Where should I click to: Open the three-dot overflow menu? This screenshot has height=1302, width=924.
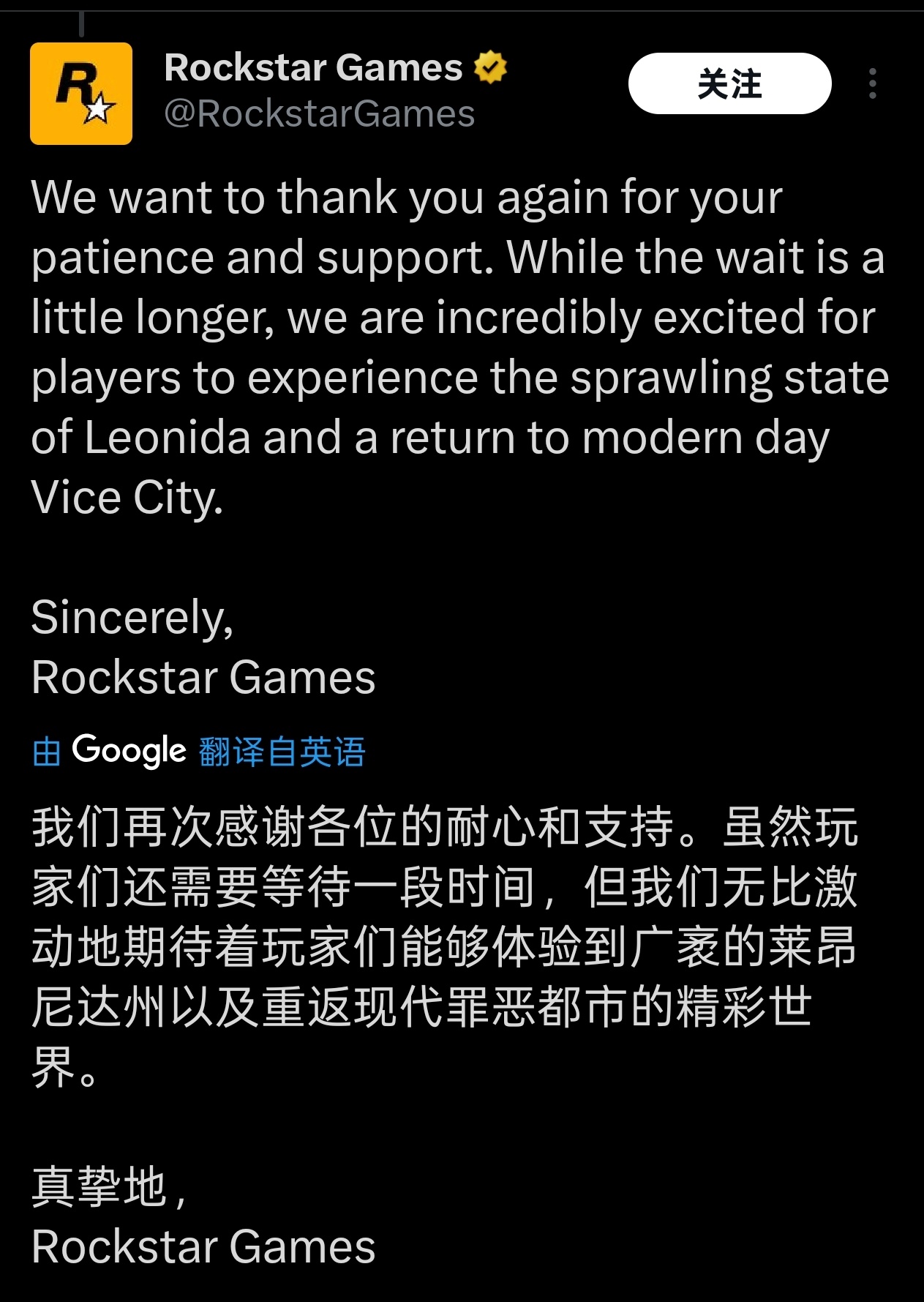872,84
